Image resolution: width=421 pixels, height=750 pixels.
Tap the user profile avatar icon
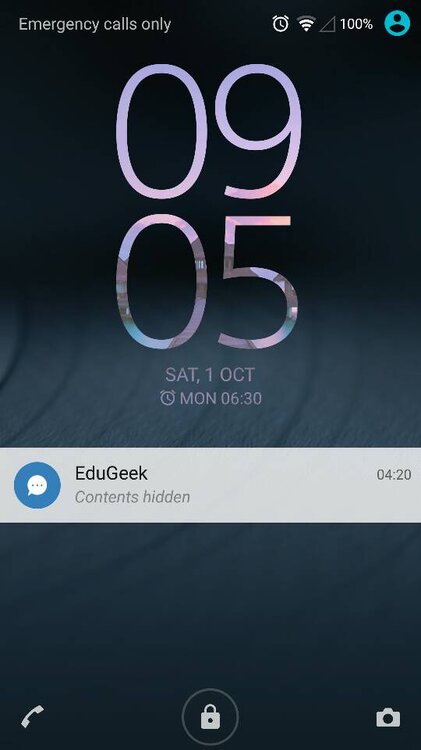[397, 23]
